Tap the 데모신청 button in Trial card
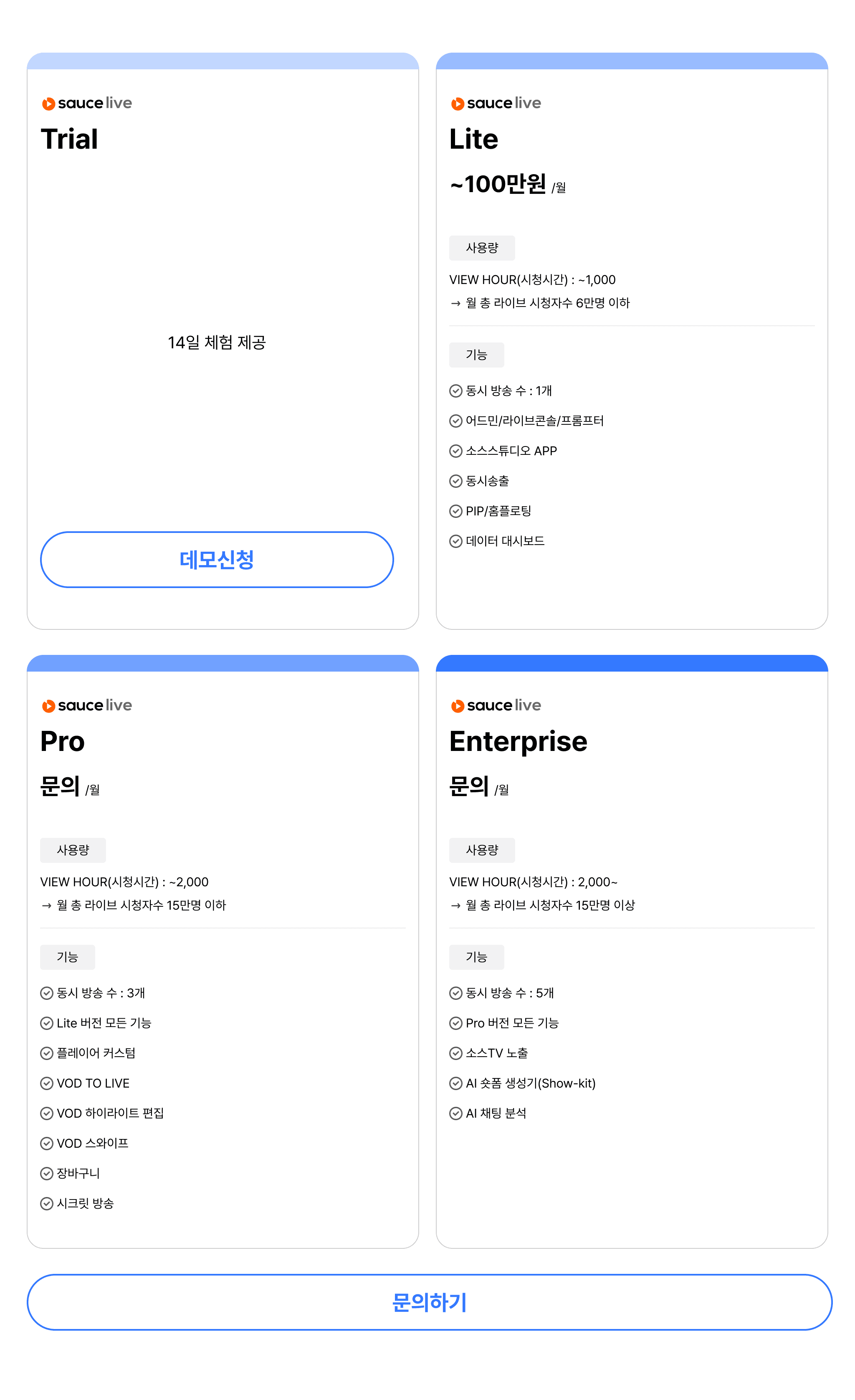 [x=216, y=559]
